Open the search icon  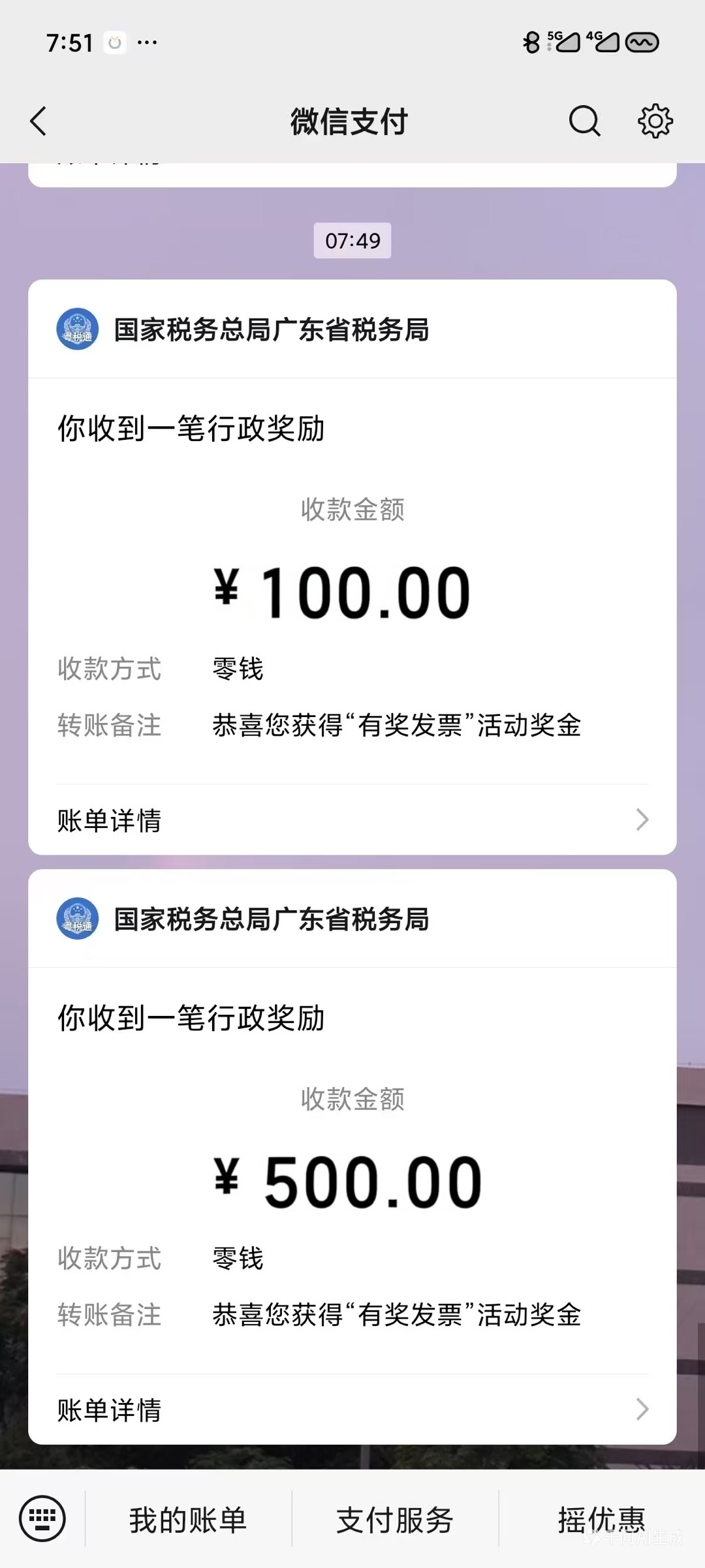(584, 121)
